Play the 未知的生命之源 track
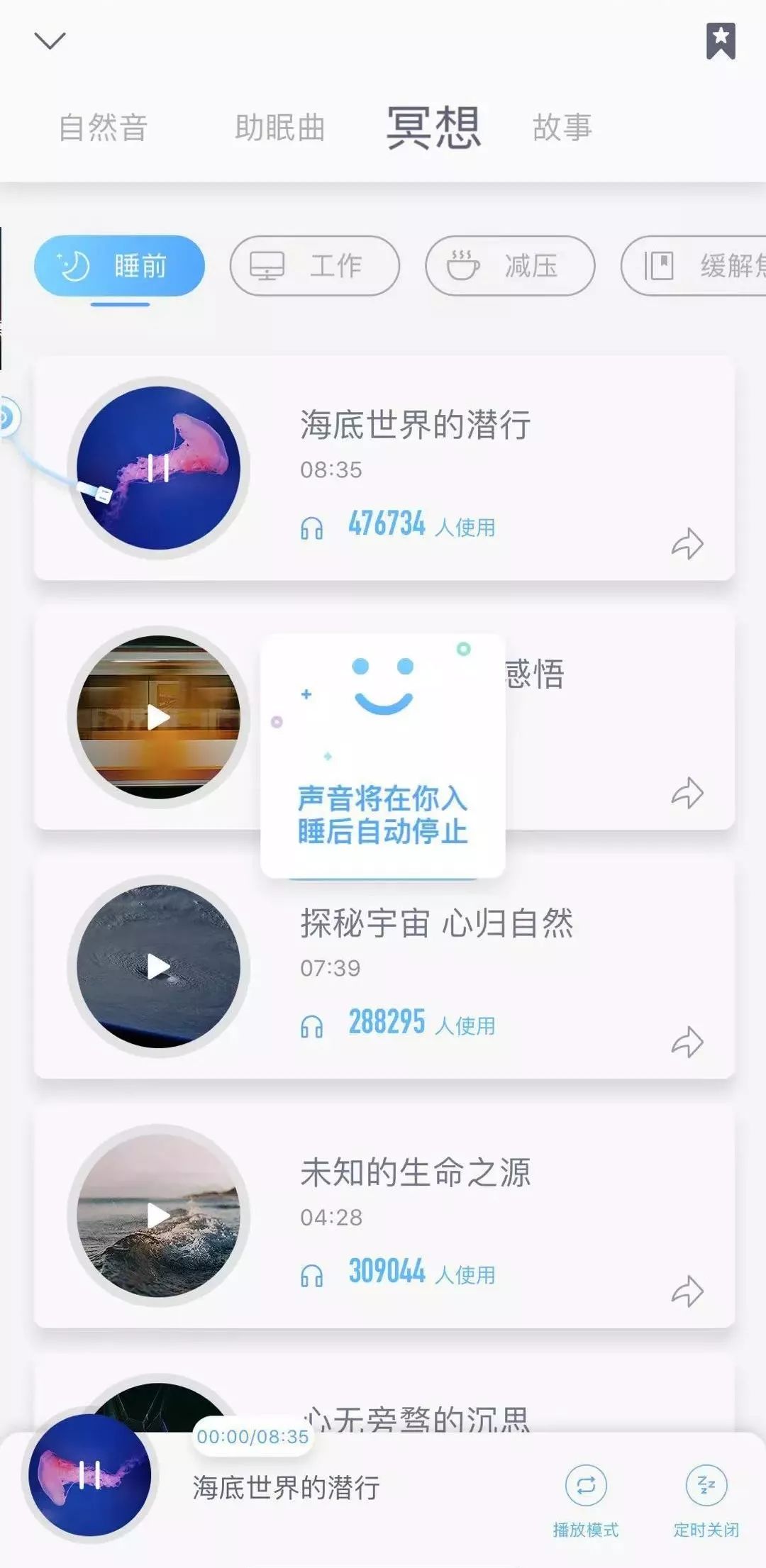766x1568 pixels. pos(157,1216)
